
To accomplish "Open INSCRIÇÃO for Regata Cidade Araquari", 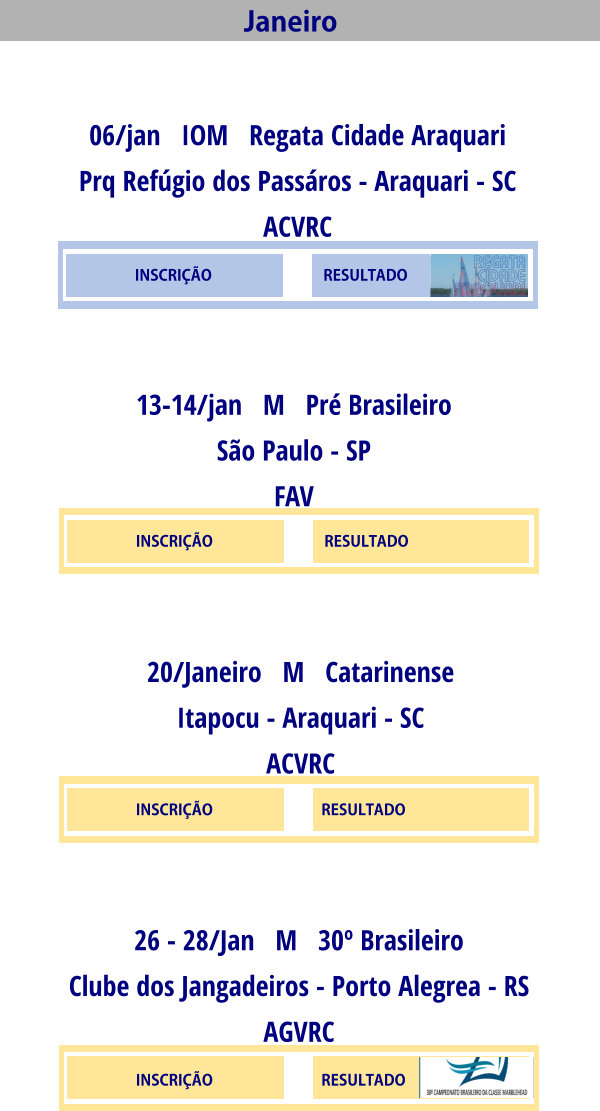I will click(174, 275).
